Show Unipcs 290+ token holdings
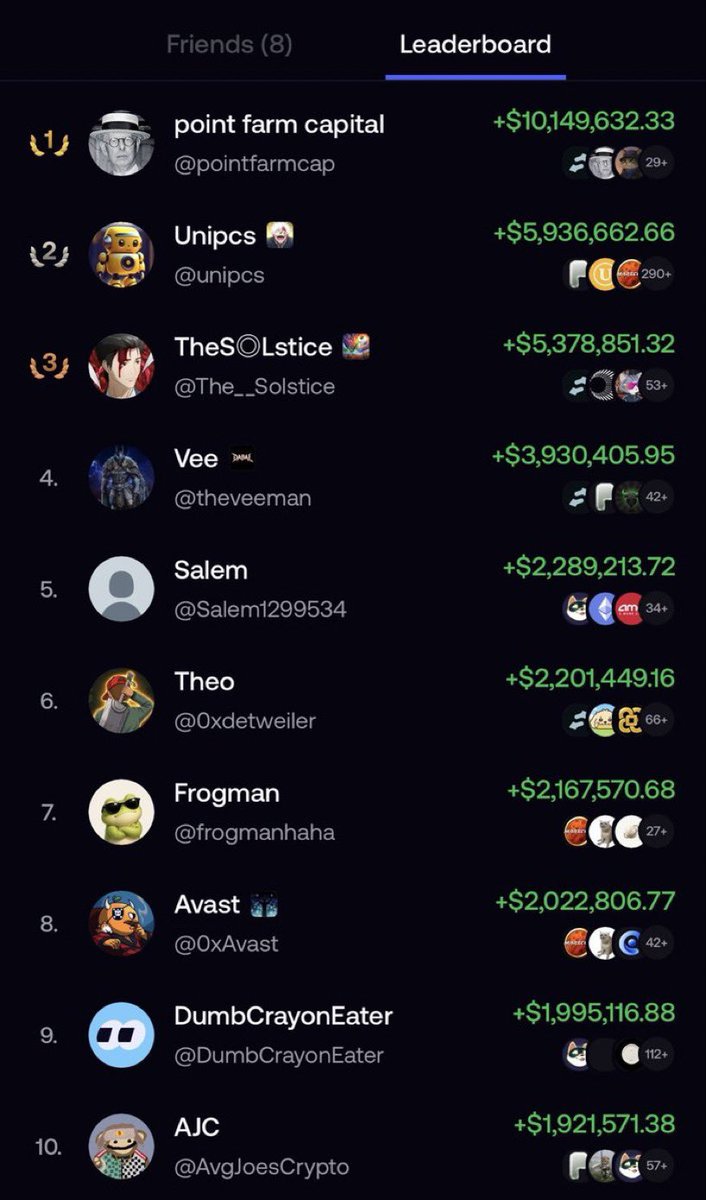 (x=657, y=273)
